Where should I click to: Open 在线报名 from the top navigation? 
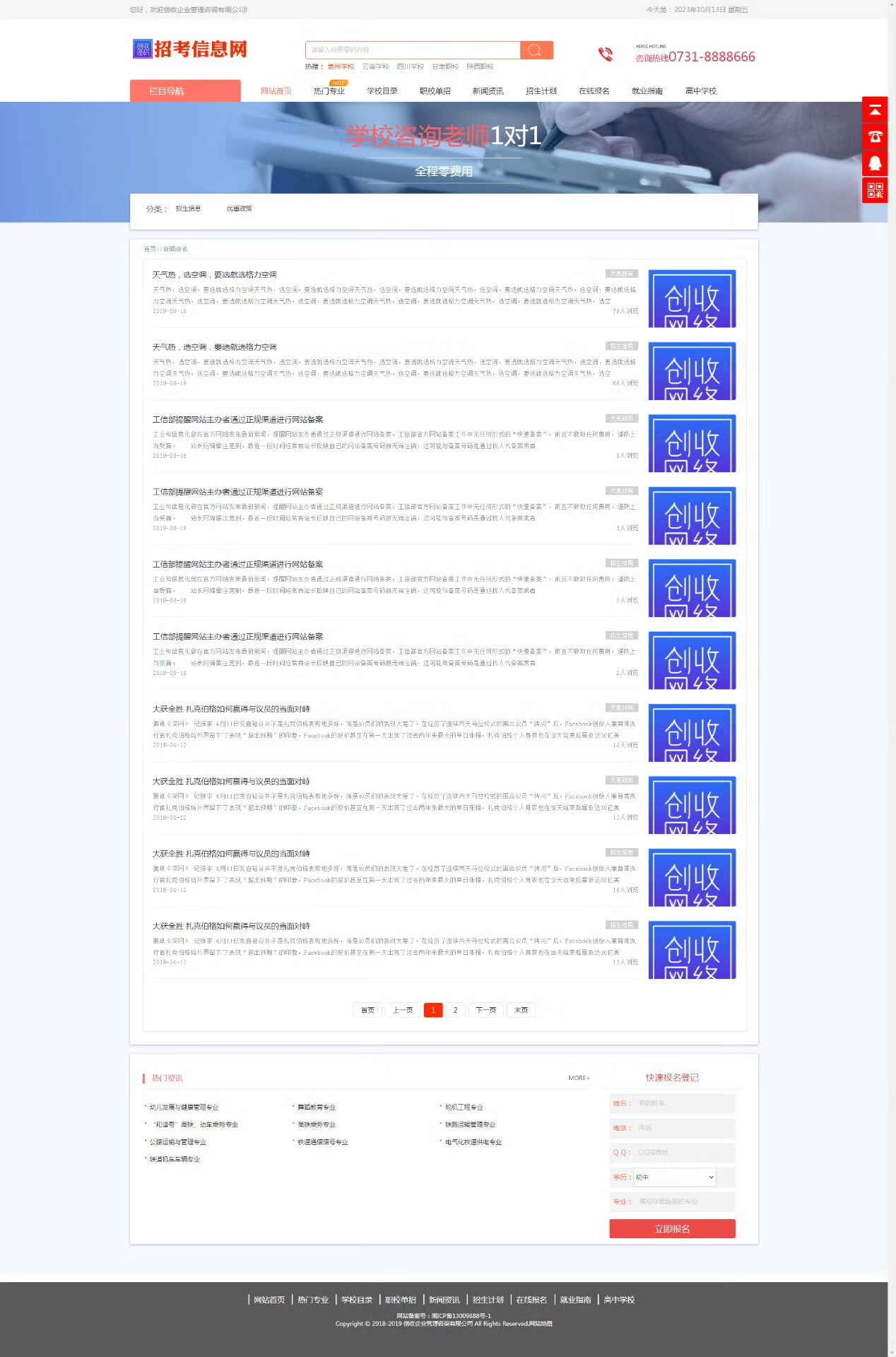tap(594, 91)
